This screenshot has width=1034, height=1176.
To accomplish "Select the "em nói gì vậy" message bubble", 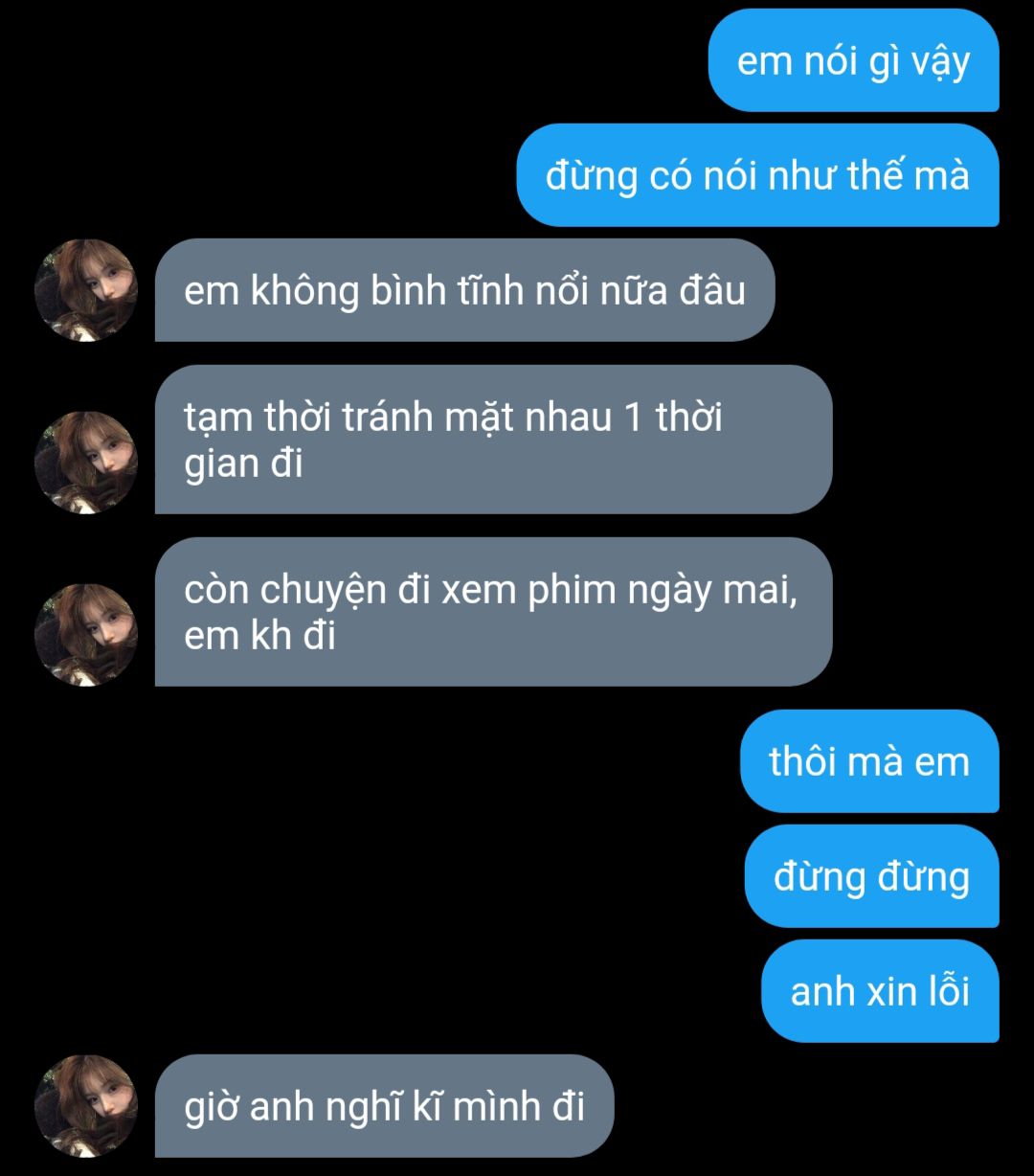I will (x=853, y=61).
